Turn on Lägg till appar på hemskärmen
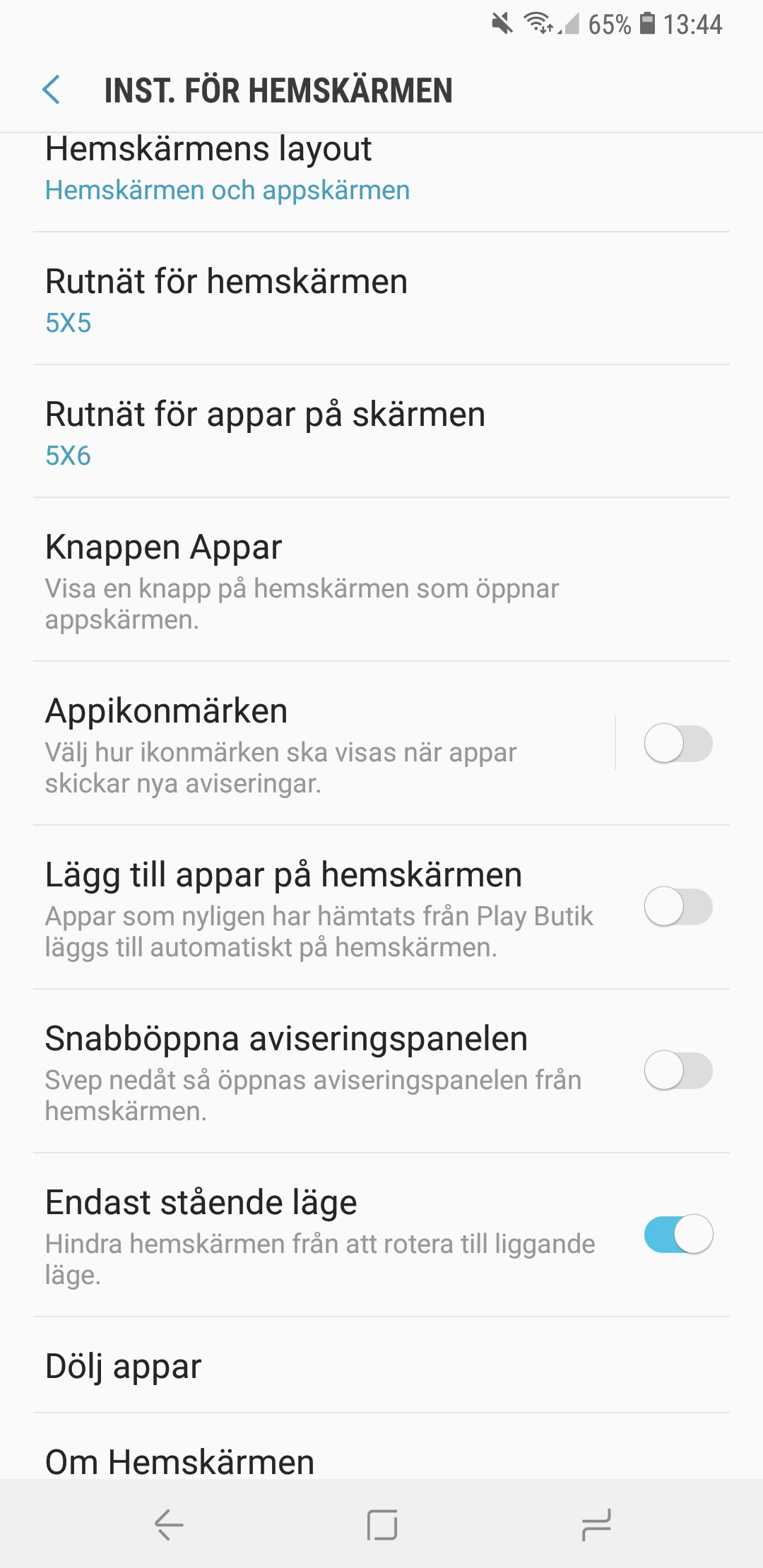 678,907
